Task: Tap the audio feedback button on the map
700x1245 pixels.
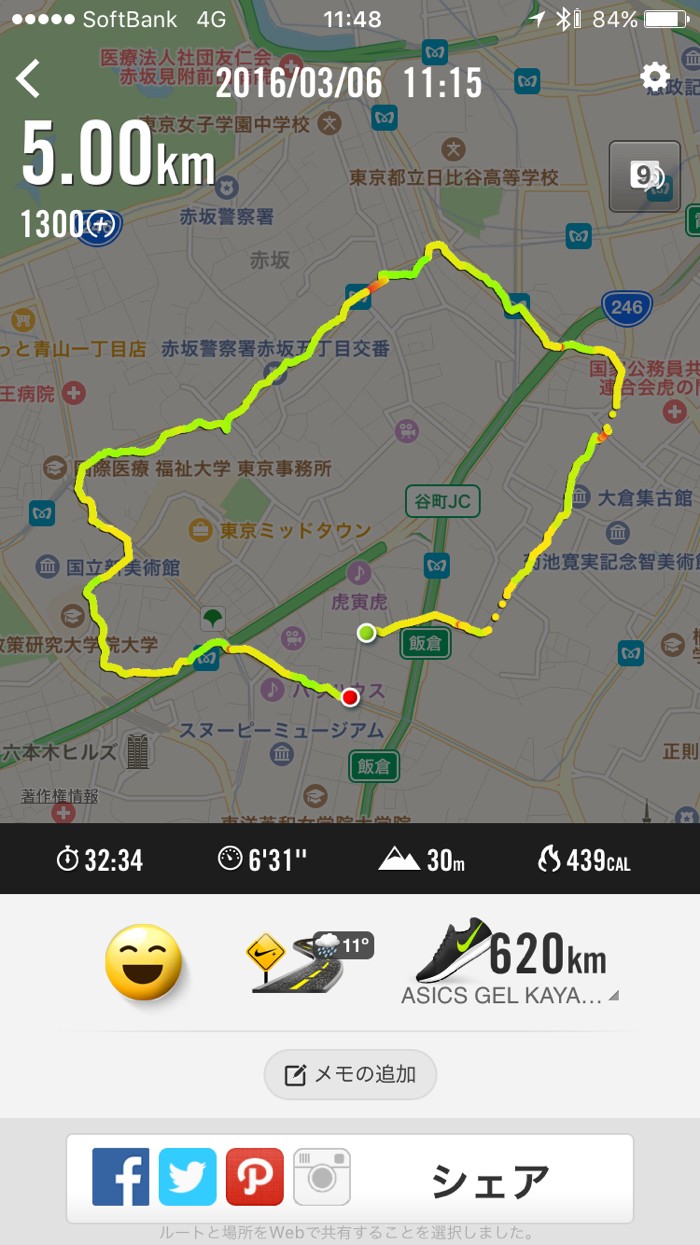Action: (645, 177)
